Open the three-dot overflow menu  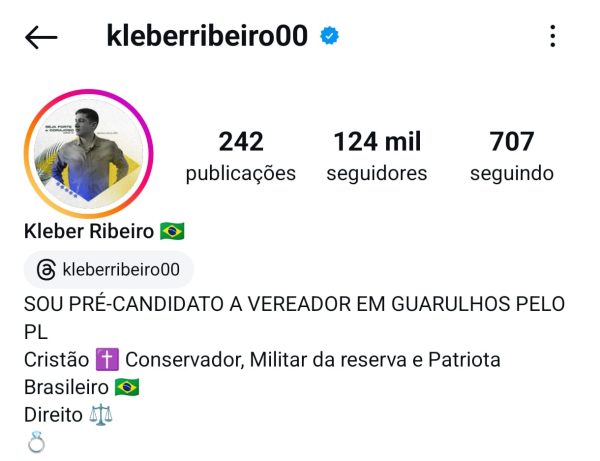pos(553,37)
